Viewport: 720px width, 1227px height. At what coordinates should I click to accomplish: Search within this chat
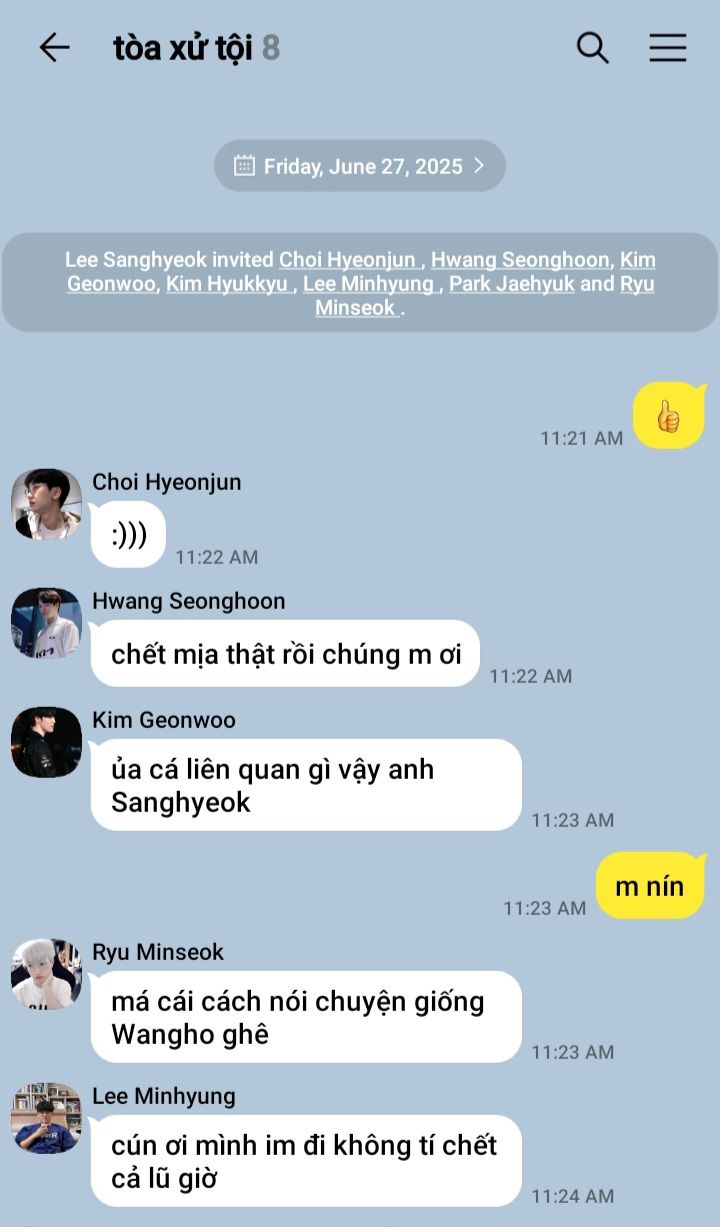(593, 47)
